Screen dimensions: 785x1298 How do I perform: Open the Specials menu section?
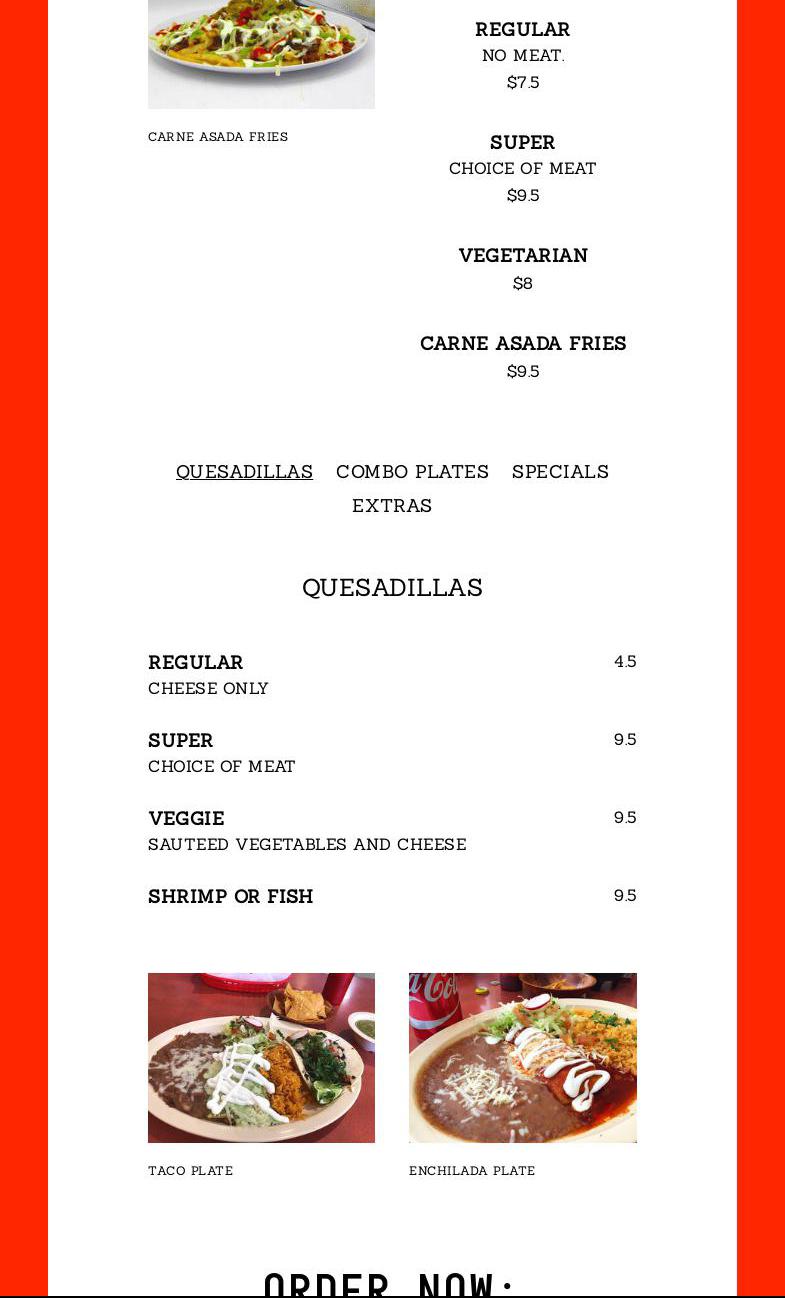560,471
